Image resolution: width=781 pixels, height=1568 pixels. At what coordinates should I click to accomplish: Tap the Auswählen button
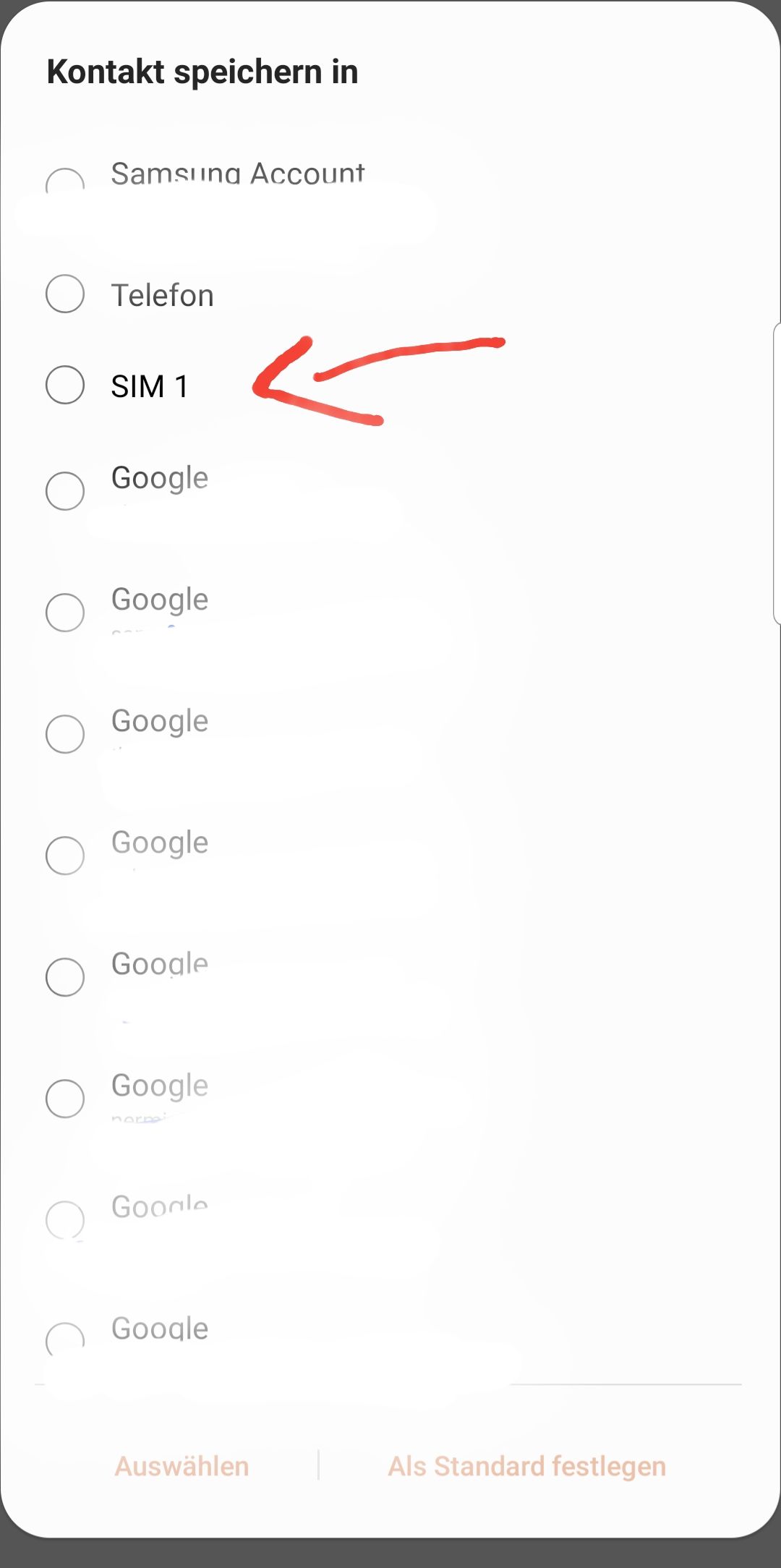(182, 1466)
